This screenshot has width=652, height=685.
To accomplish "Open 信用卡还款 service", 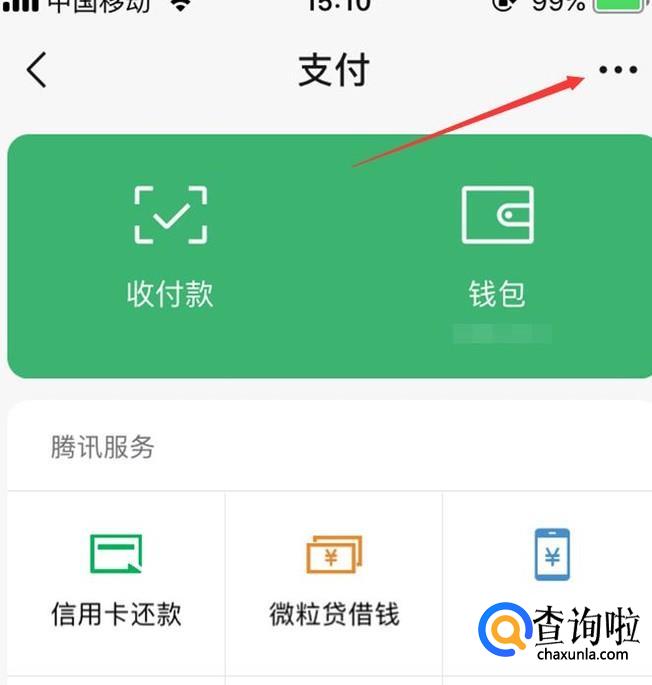I will (116, 579).
